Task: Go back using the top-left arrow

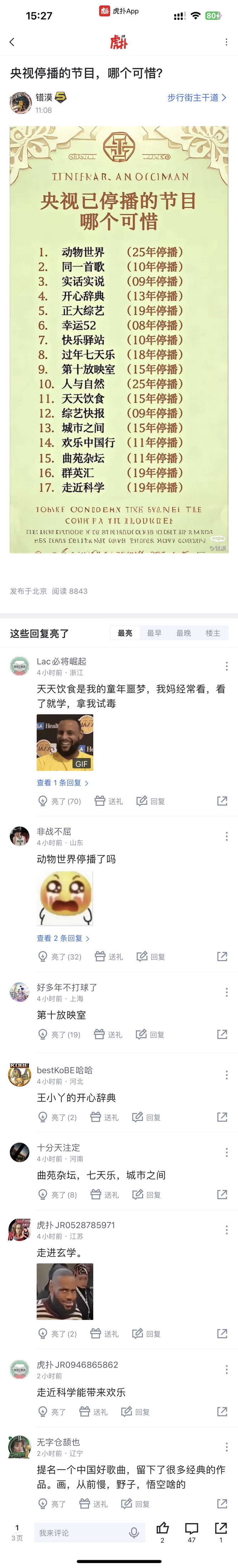Action: coord(11,42)
